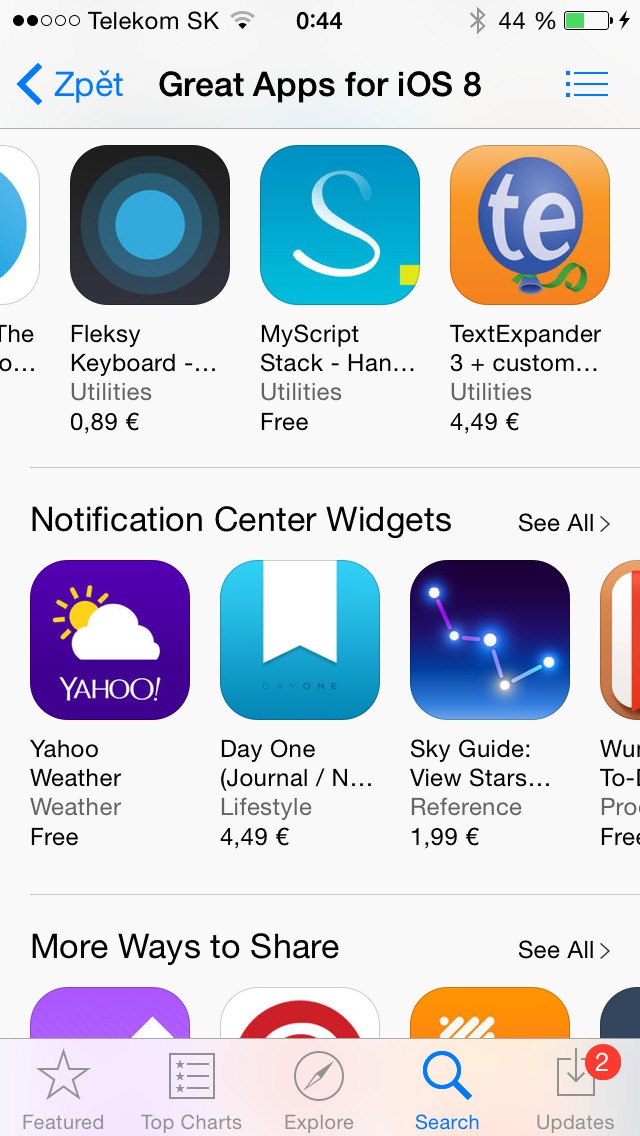
Task: Open Sky Guide app
Action: pyautogui.click(x=490, y=640)
